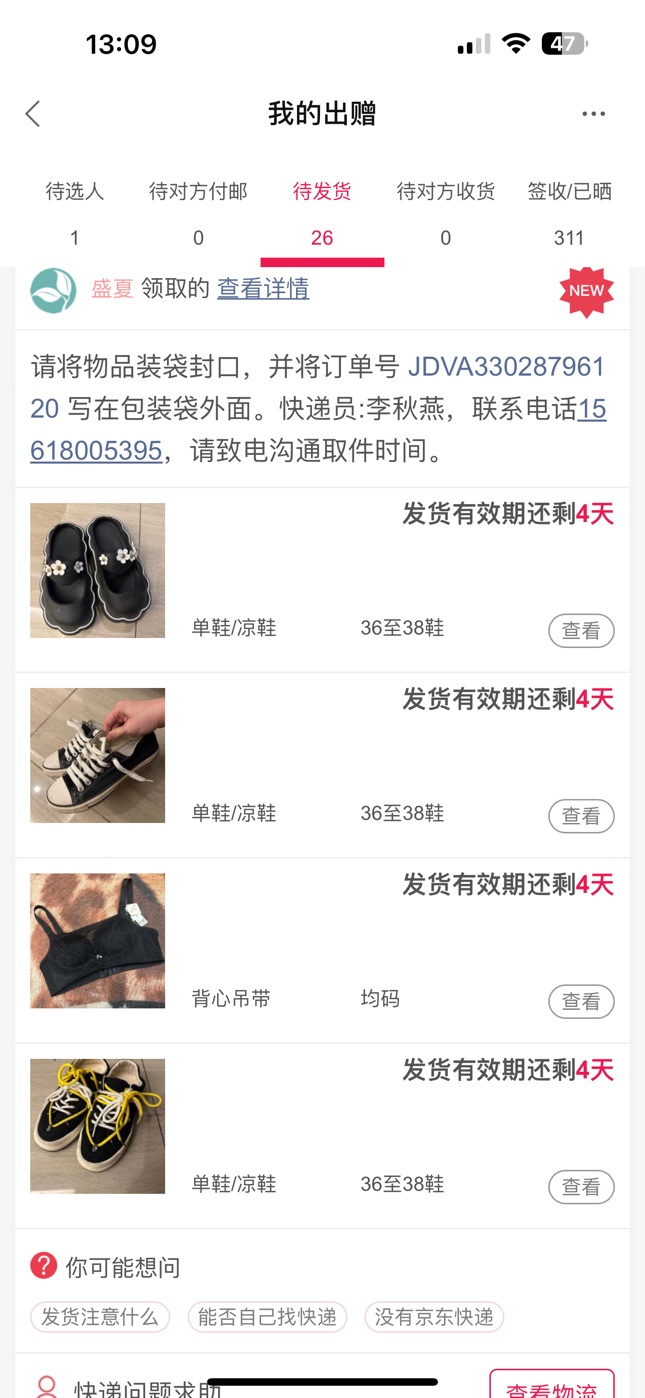Call courier number 15618005395

tap(318, 430)
